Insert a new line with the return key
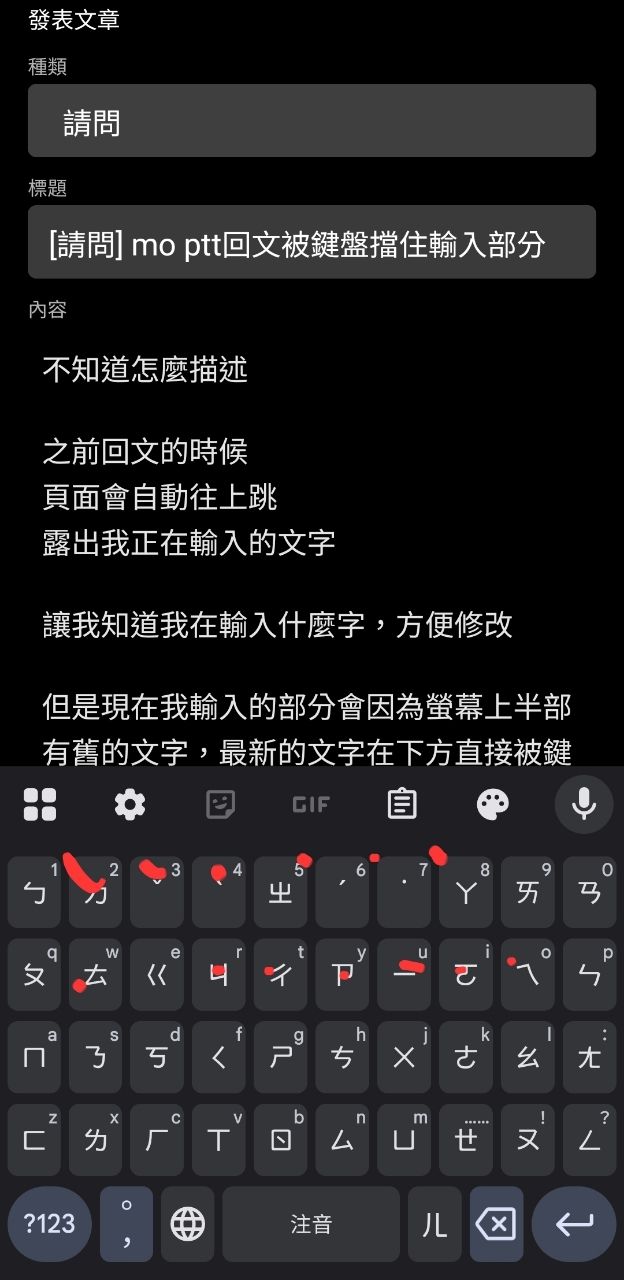Screen dimensions: 624x1280 574,1224
